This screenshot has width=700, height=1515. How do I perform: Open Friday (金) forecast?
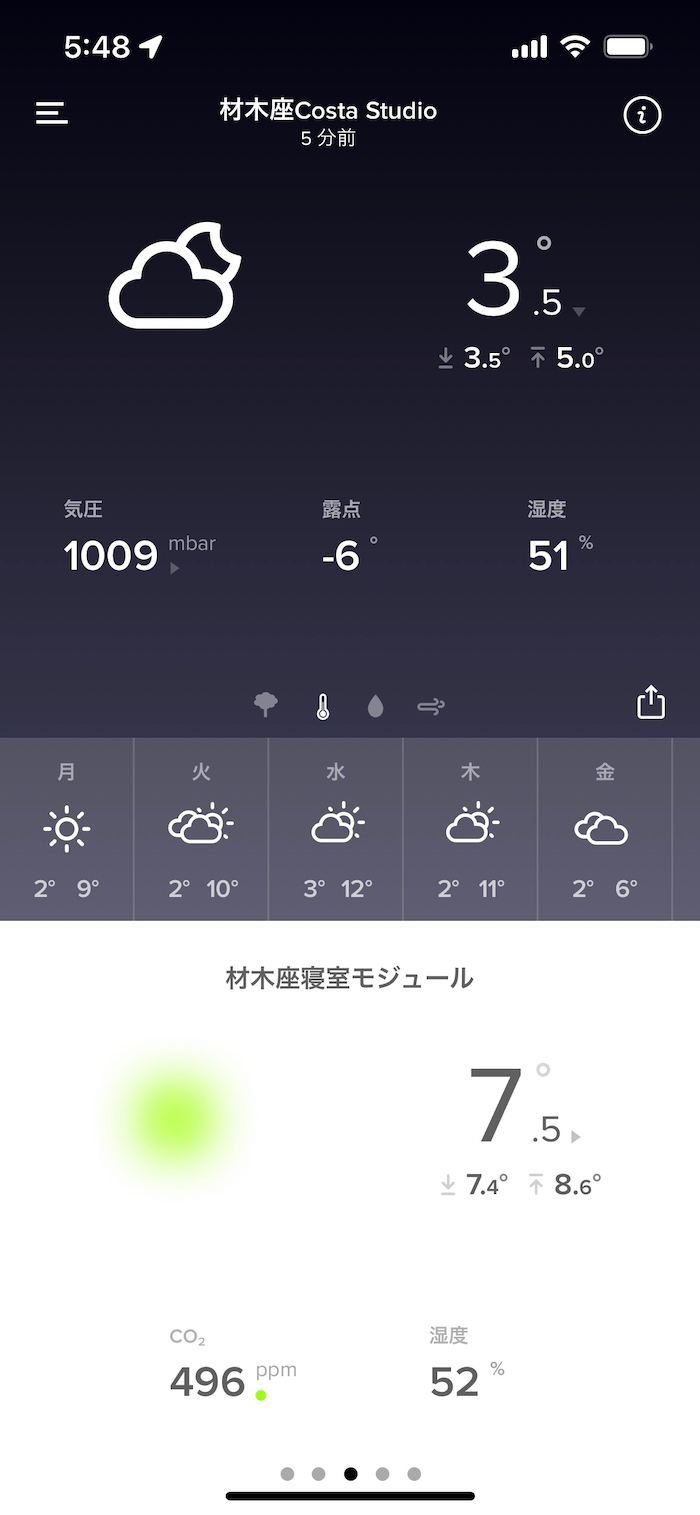pos(604,830)
